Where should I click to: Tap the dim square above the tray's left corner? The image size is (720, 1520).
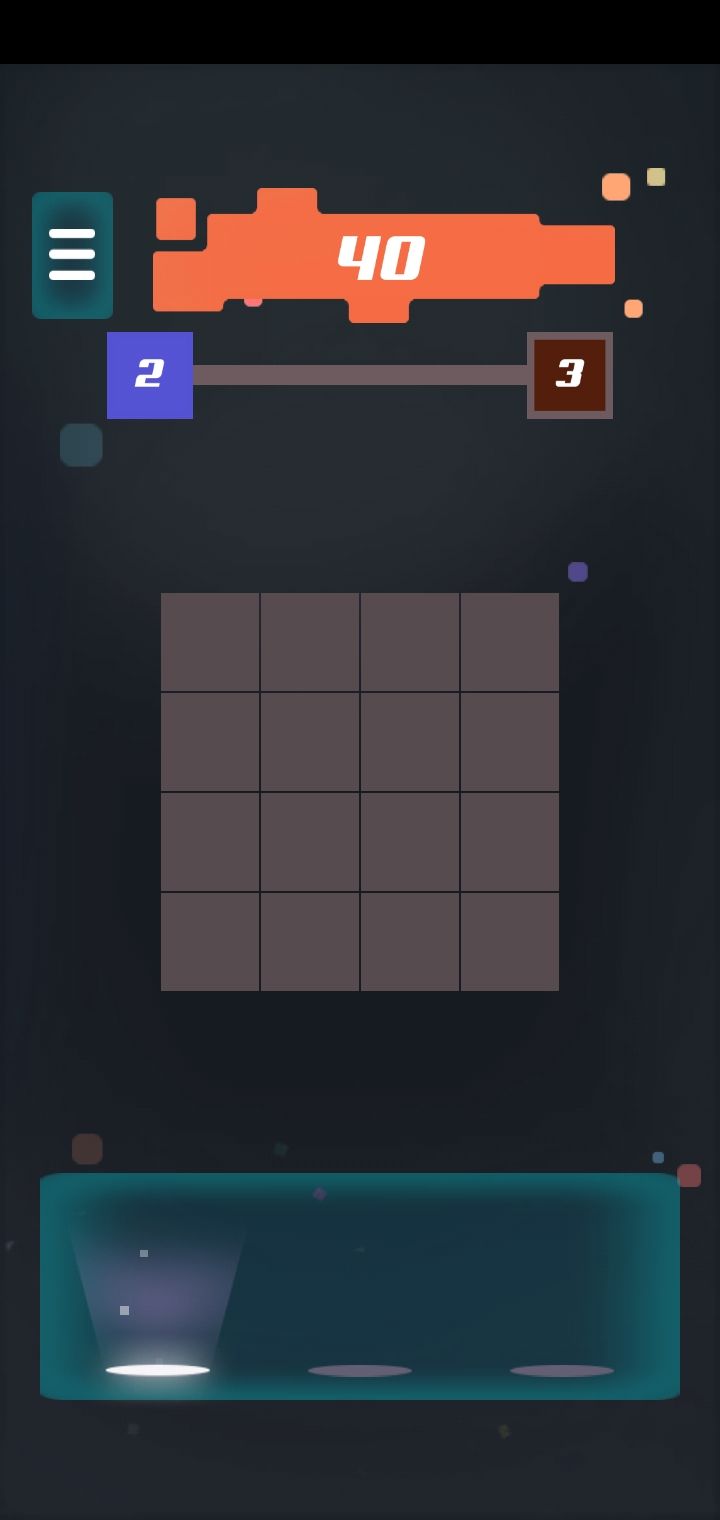[87, 1148]
